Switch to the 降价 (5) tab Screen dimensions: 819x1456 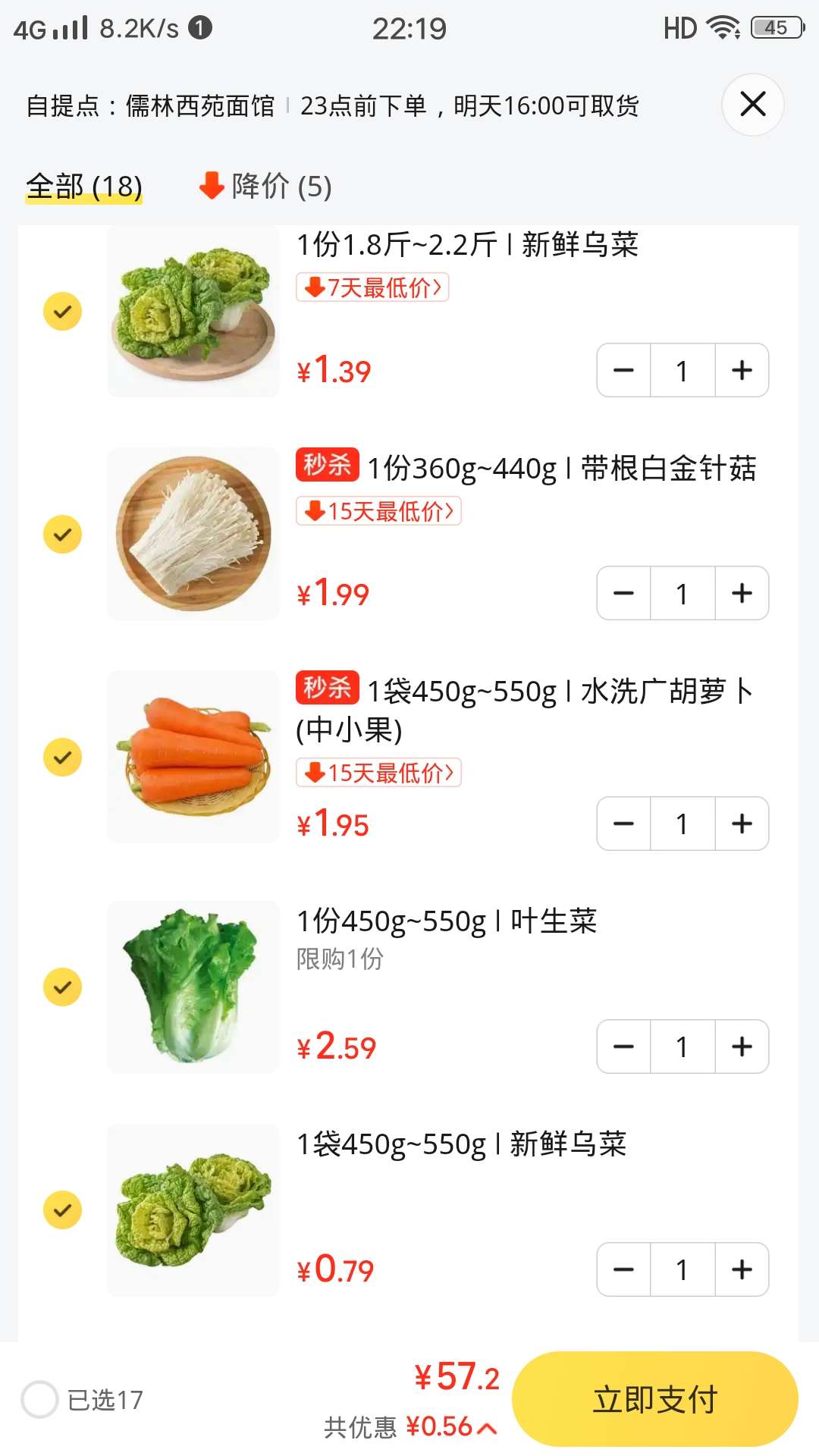(265, 186)
